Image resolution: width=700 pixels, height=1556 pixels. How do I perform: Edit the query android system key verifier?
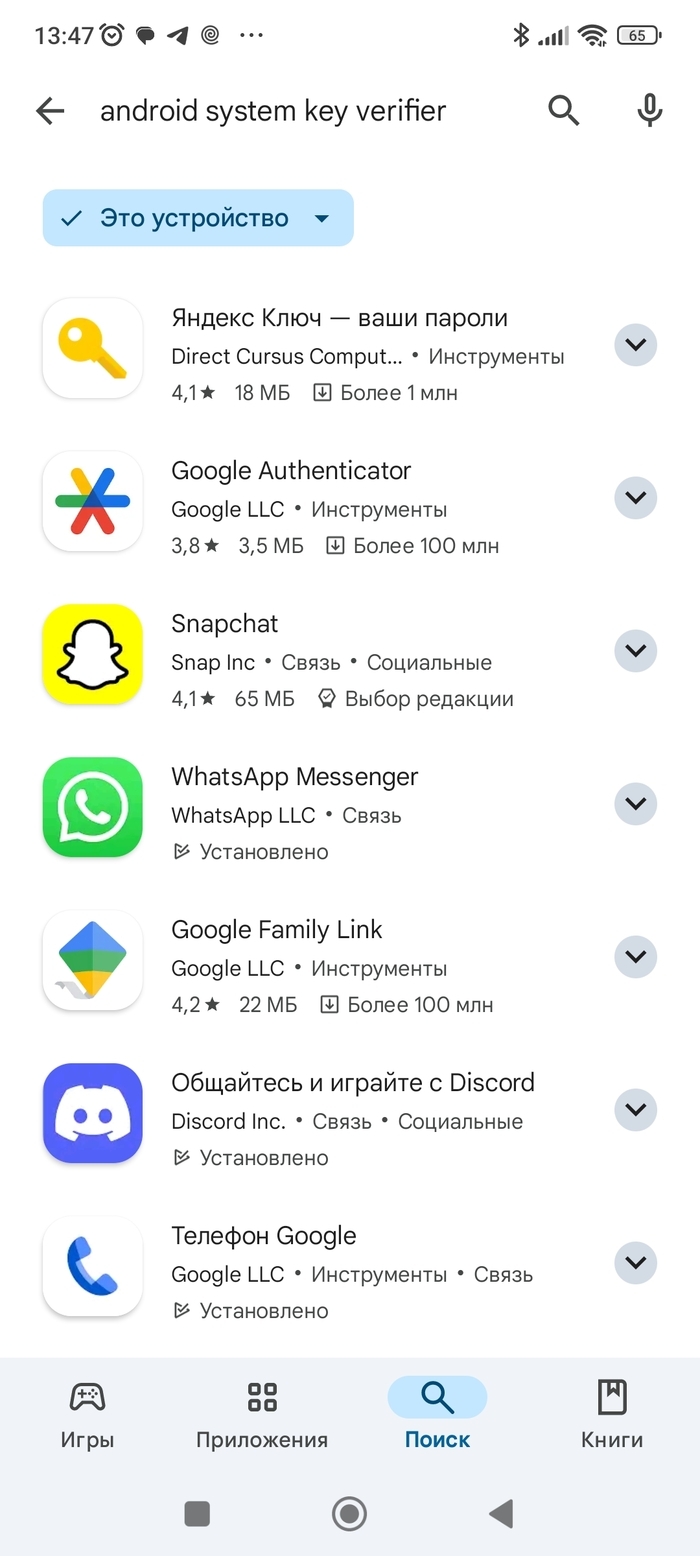[273, 111]
